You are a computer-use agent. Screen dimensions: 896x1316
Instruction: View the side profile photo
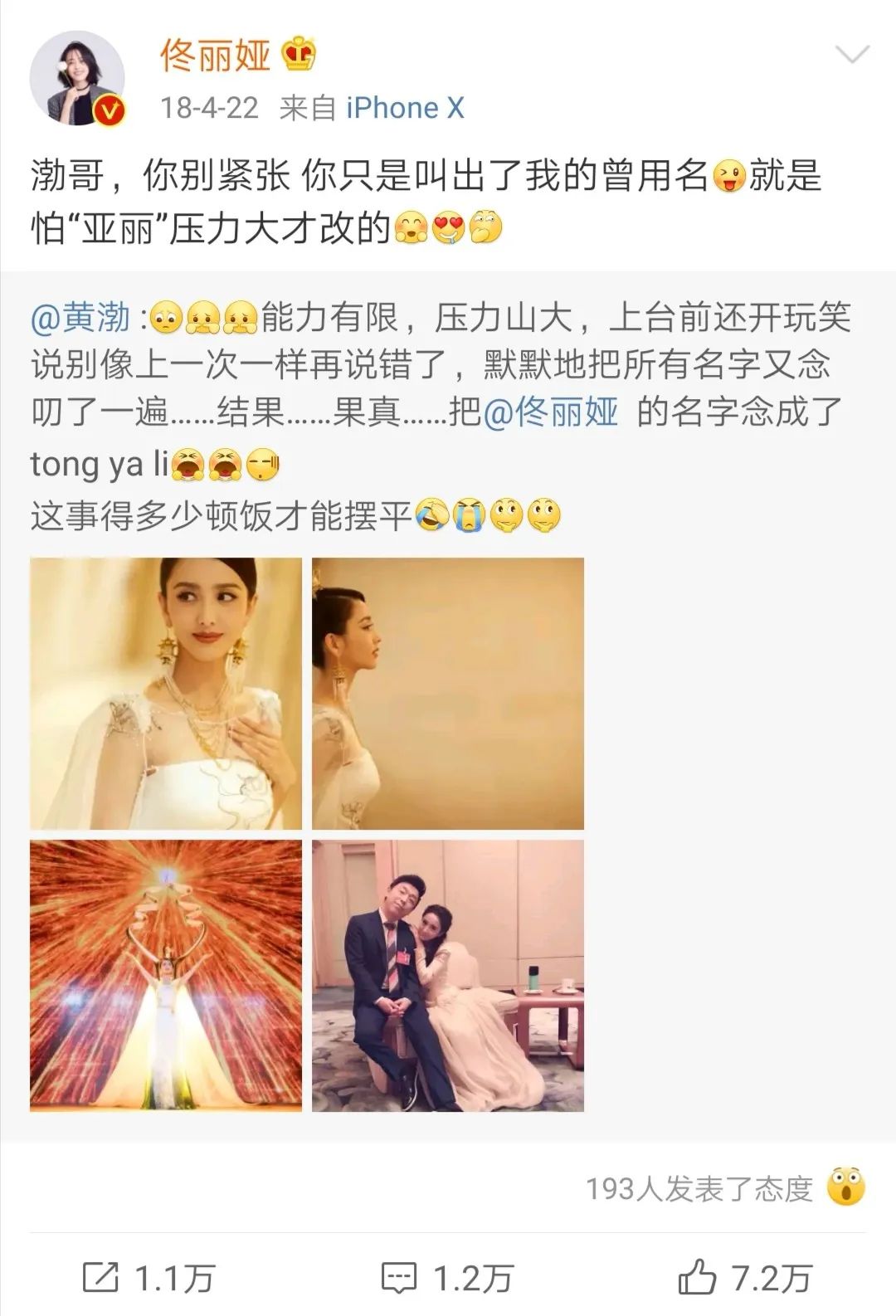[x=448, y=693]
